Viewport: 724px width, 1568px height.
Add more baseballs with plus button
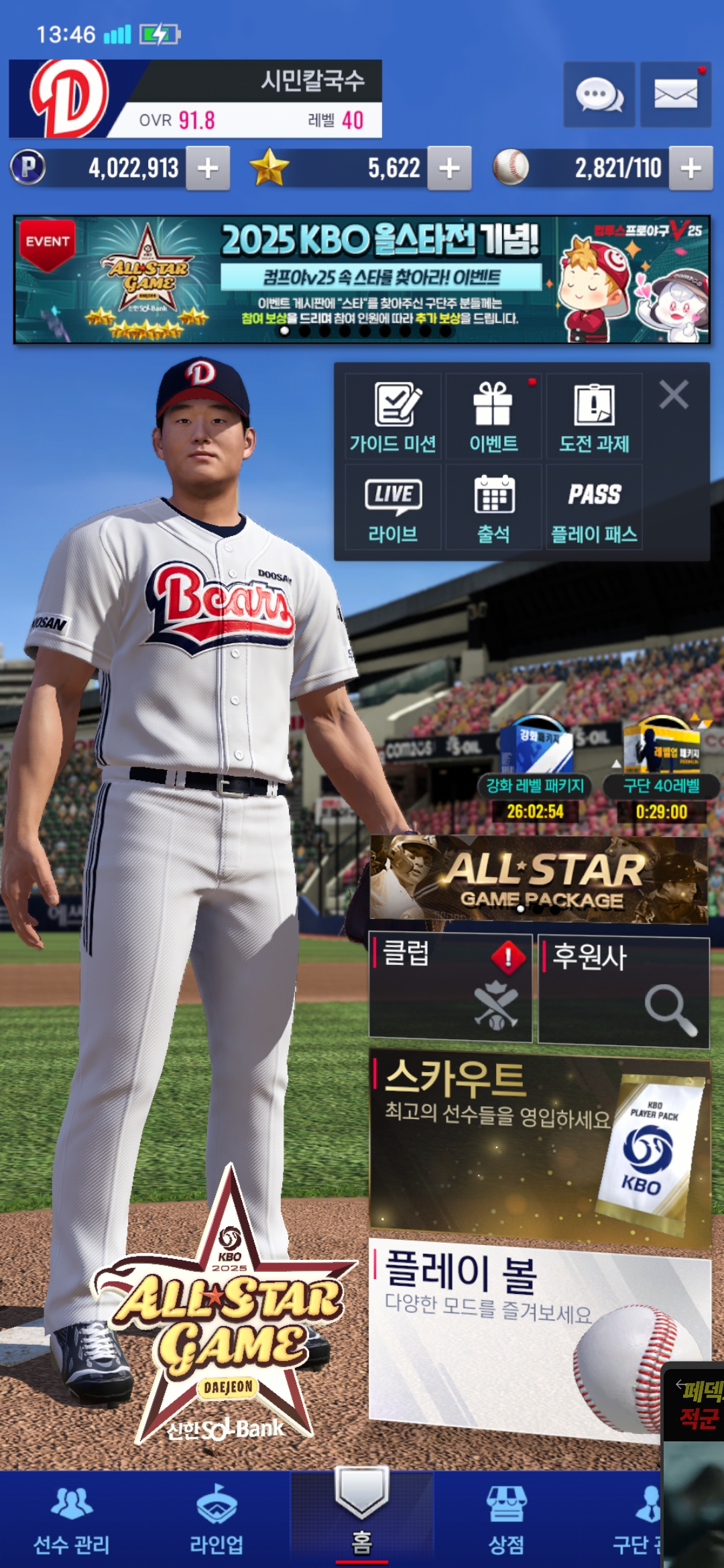point(690,168)
